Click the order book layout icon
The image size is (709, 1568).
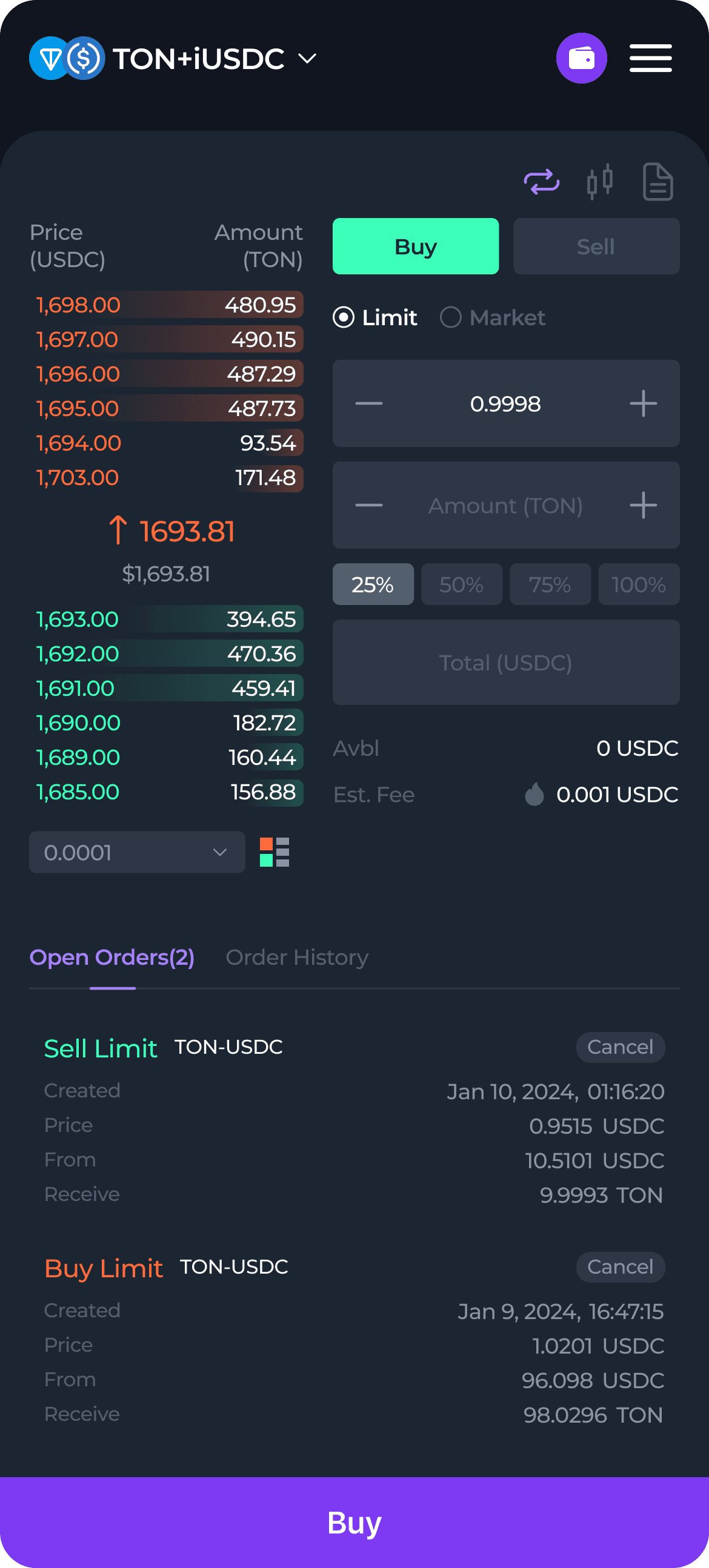point(274,852)
